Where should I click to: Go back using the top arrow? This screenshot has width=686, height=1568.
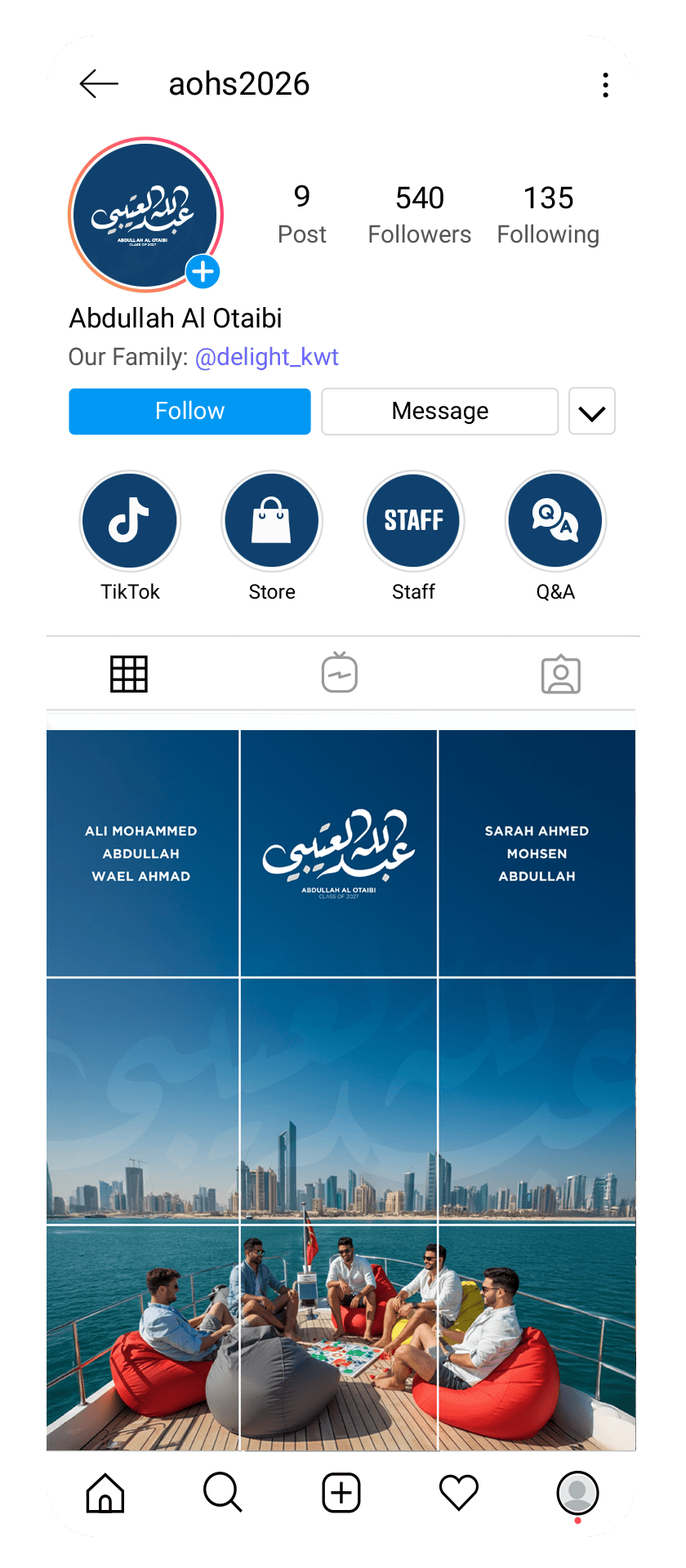point(99,84)
